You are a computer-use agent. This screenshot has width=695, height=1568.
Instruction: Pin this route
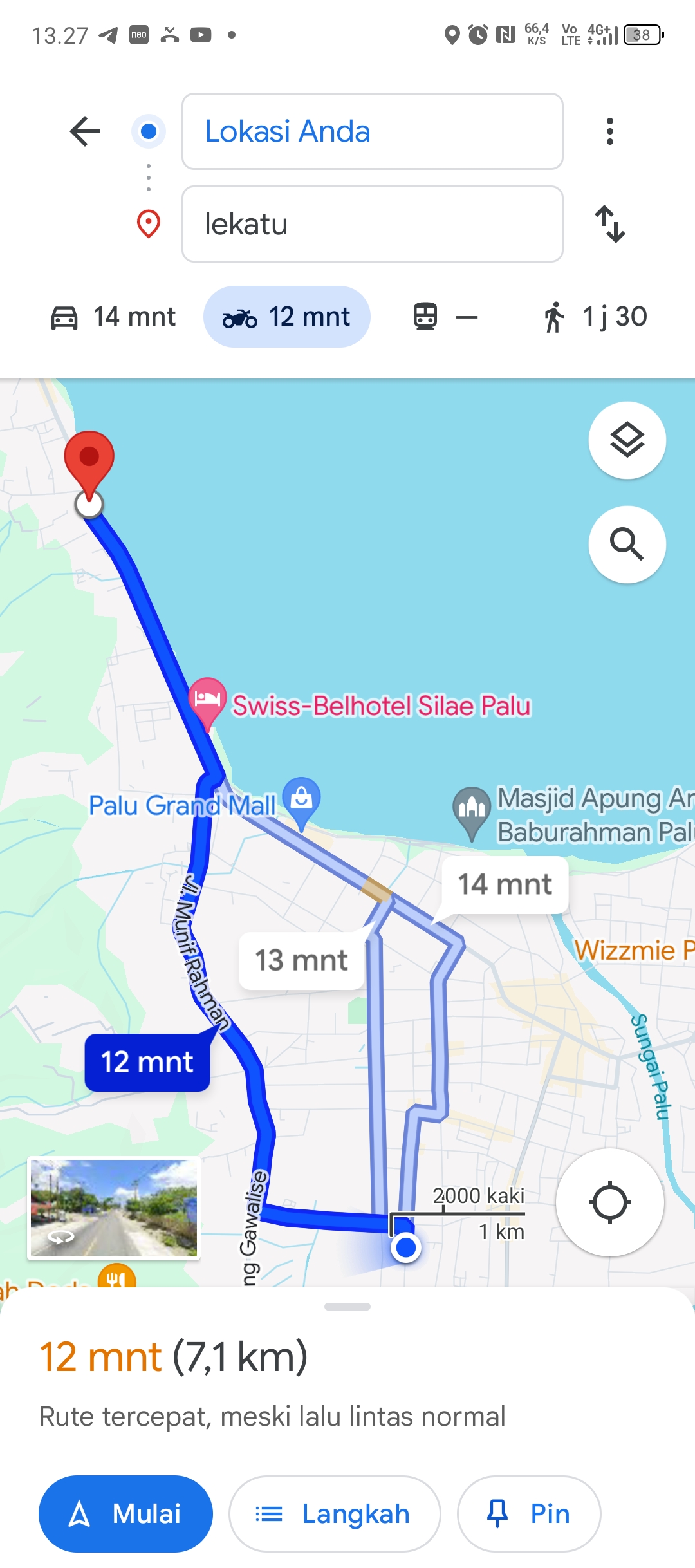(529, 1514)
